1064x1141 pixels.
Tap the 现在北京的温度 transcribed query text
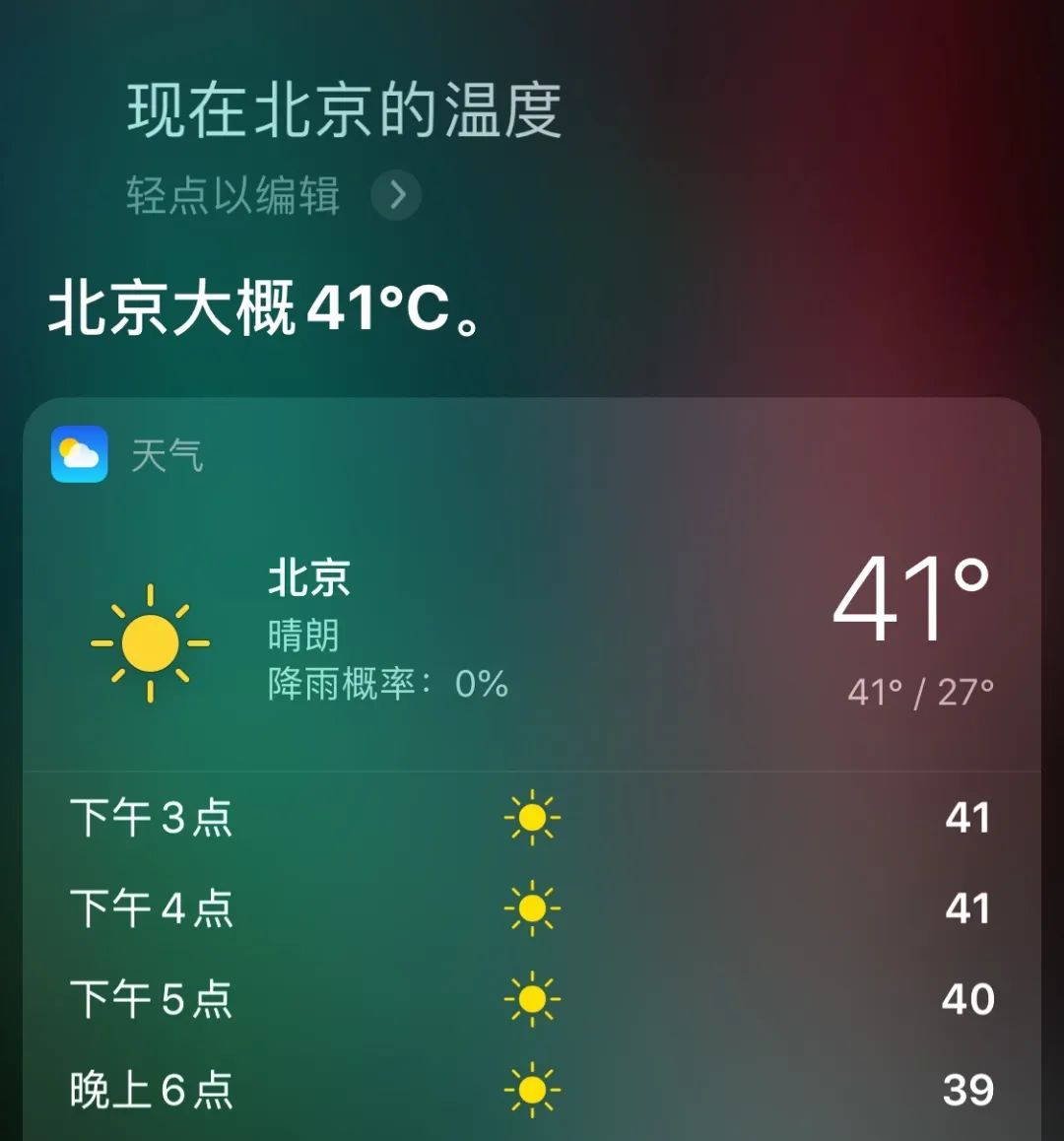[x=345, y=111]
